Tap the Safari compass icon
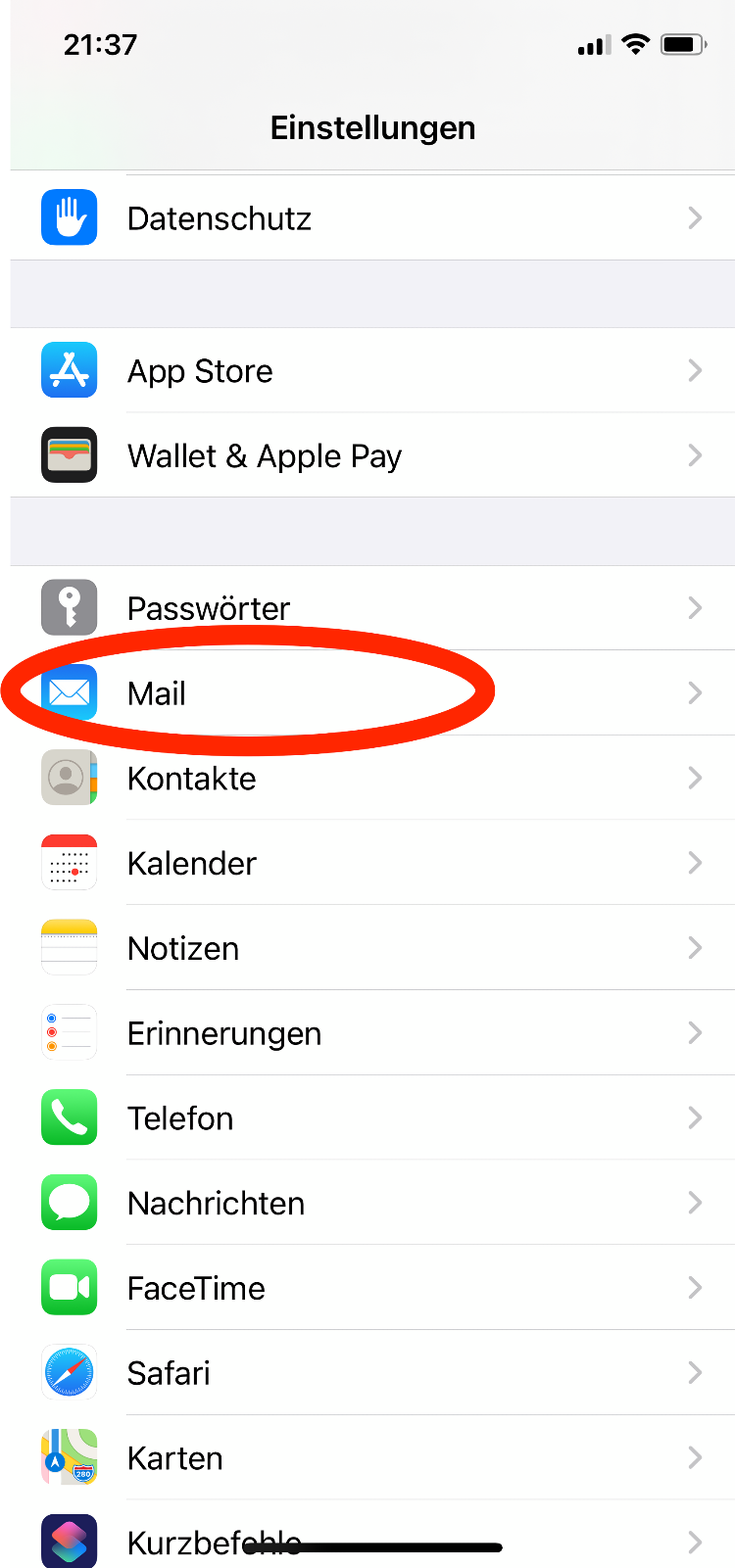735x1568 pixels. click(69, 1373)
